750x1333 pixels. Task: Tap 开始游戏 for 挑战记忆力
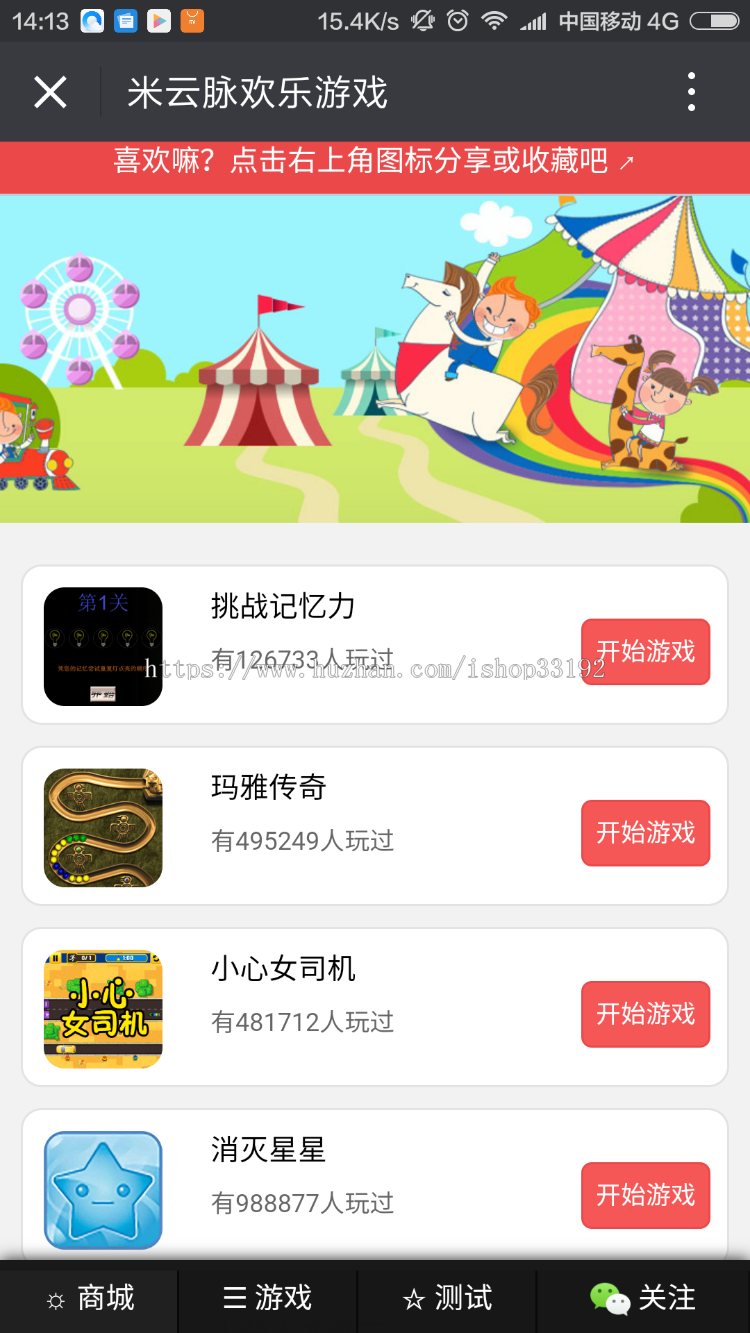645,651
